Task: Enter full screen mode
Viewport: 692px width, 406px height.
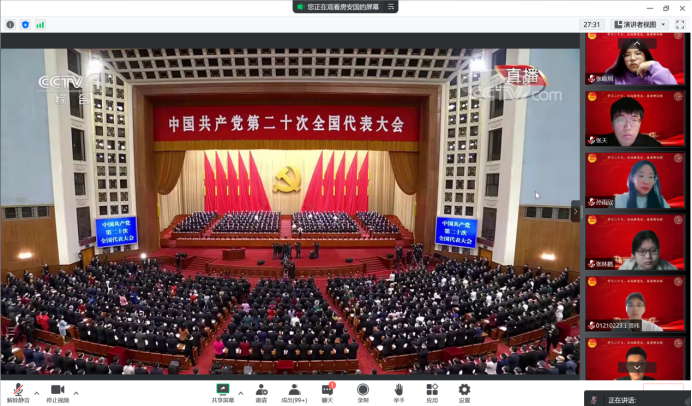Action: pos(679,24)
